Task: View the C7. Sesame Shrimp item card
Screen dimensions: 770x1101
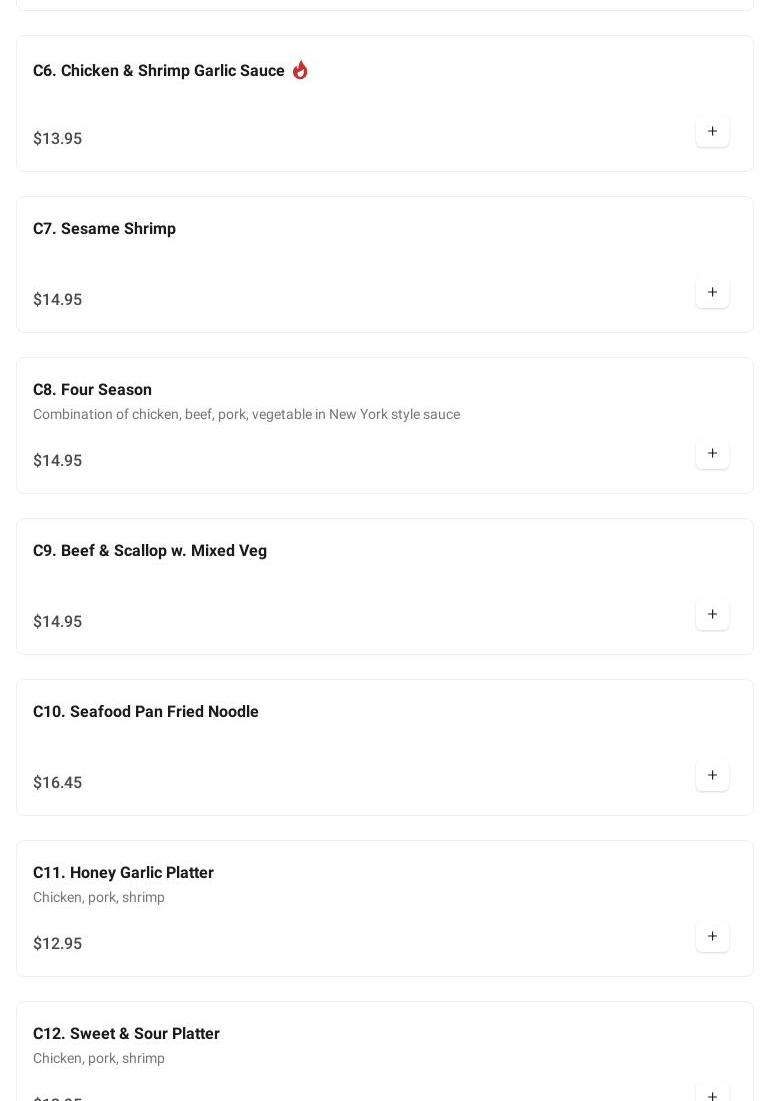Action: 105,229
